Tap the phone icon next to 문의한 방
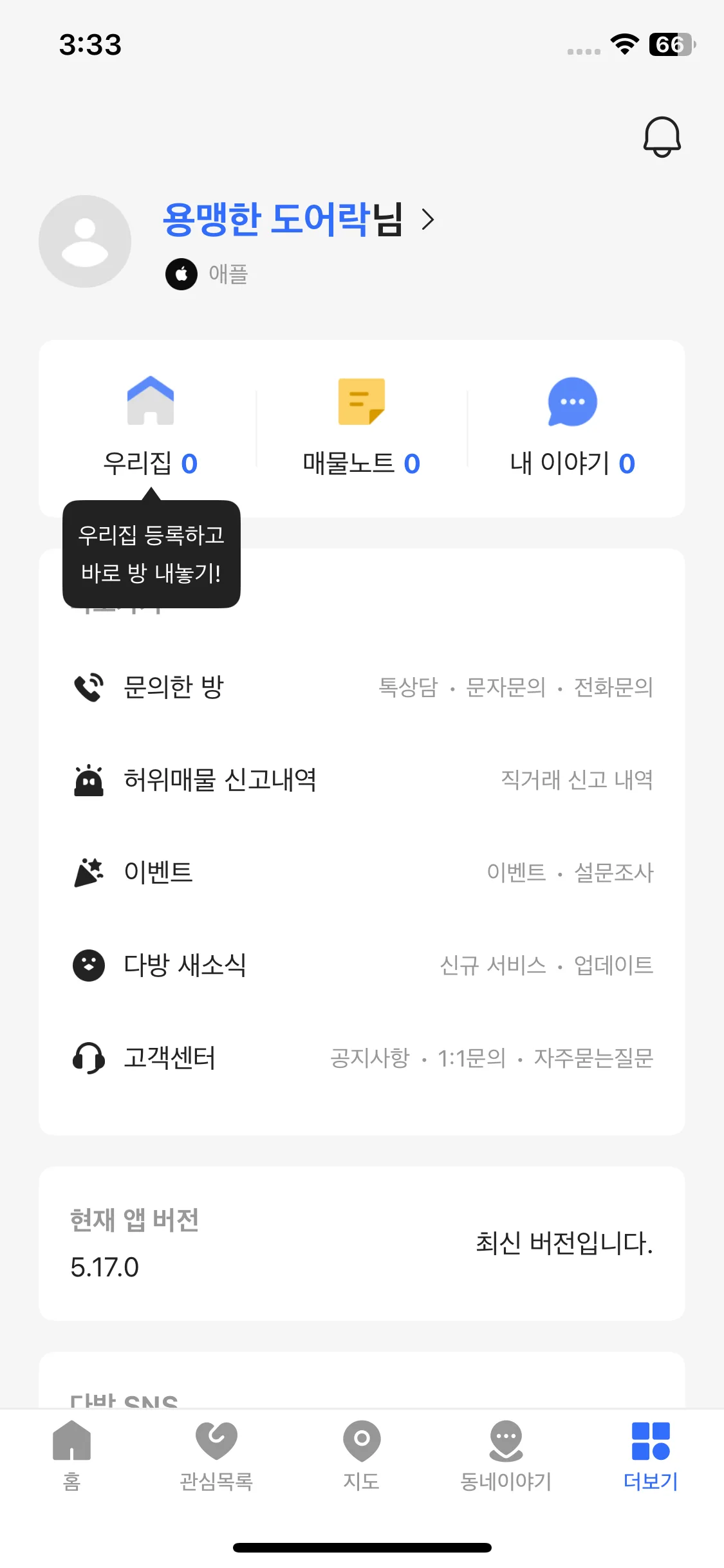The width and height of the screenshot is (724, 1568). click(x=89, y=687)
